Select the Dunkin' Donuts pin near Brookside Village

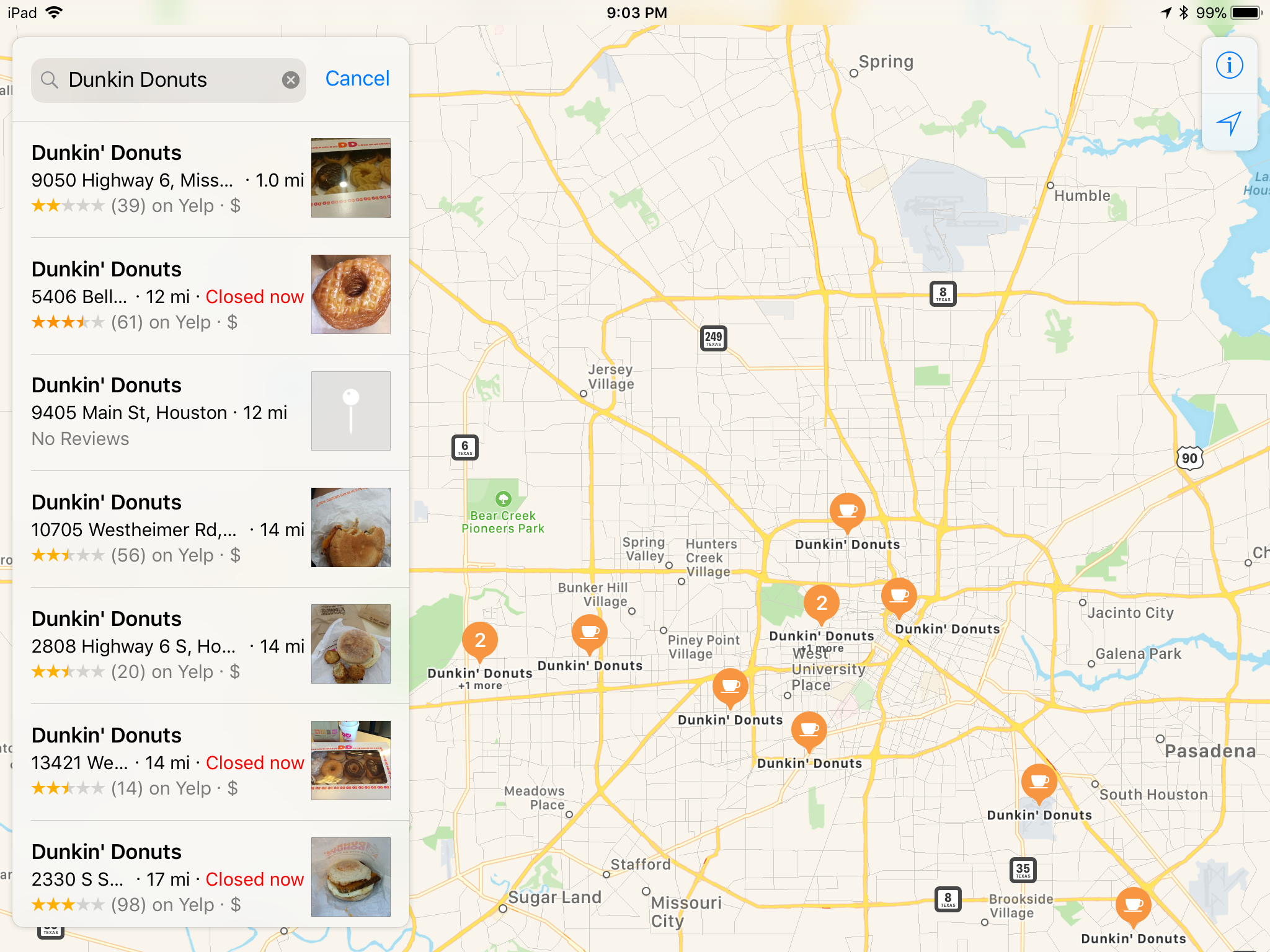click(1133, 906)
